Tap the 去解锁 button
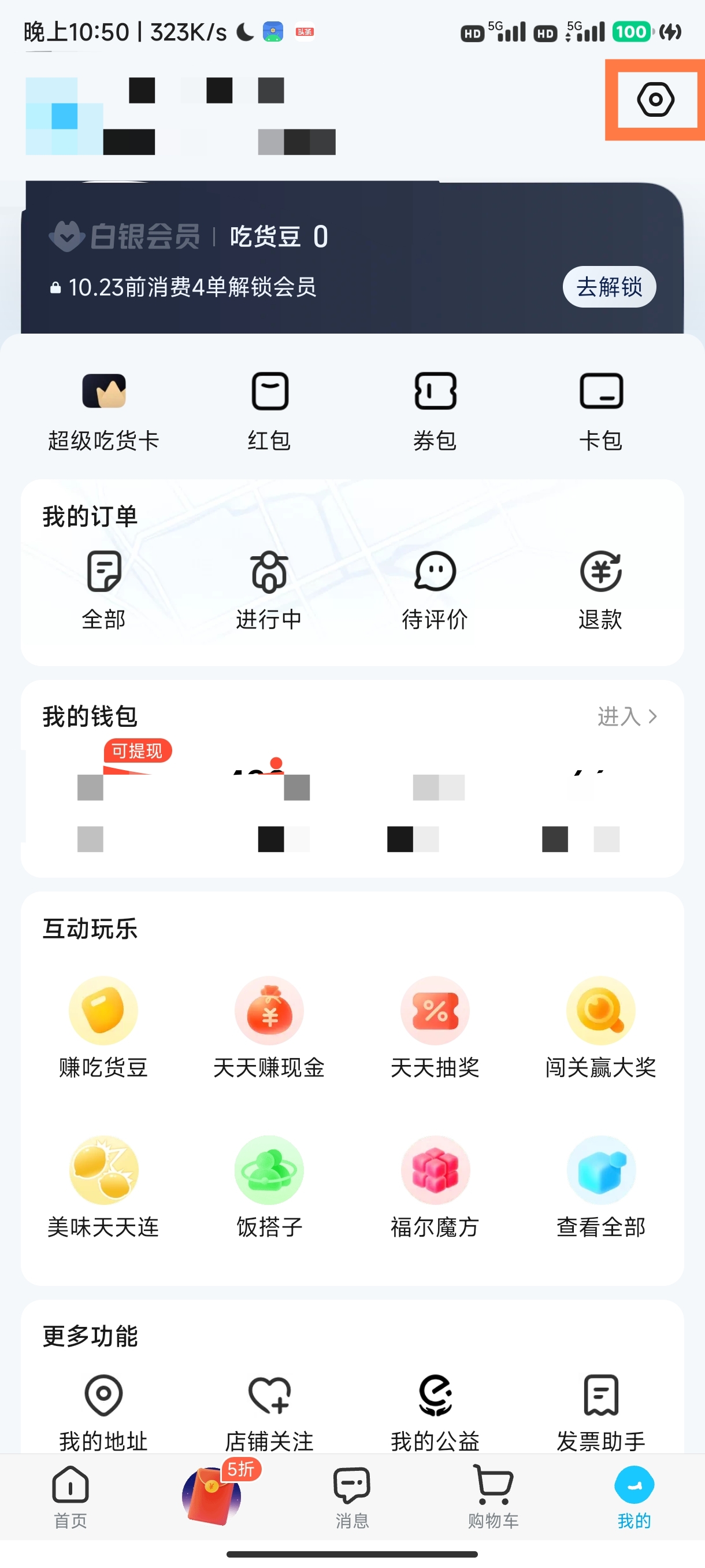This screenshot has height=1568, width=705. click(609, 287)
